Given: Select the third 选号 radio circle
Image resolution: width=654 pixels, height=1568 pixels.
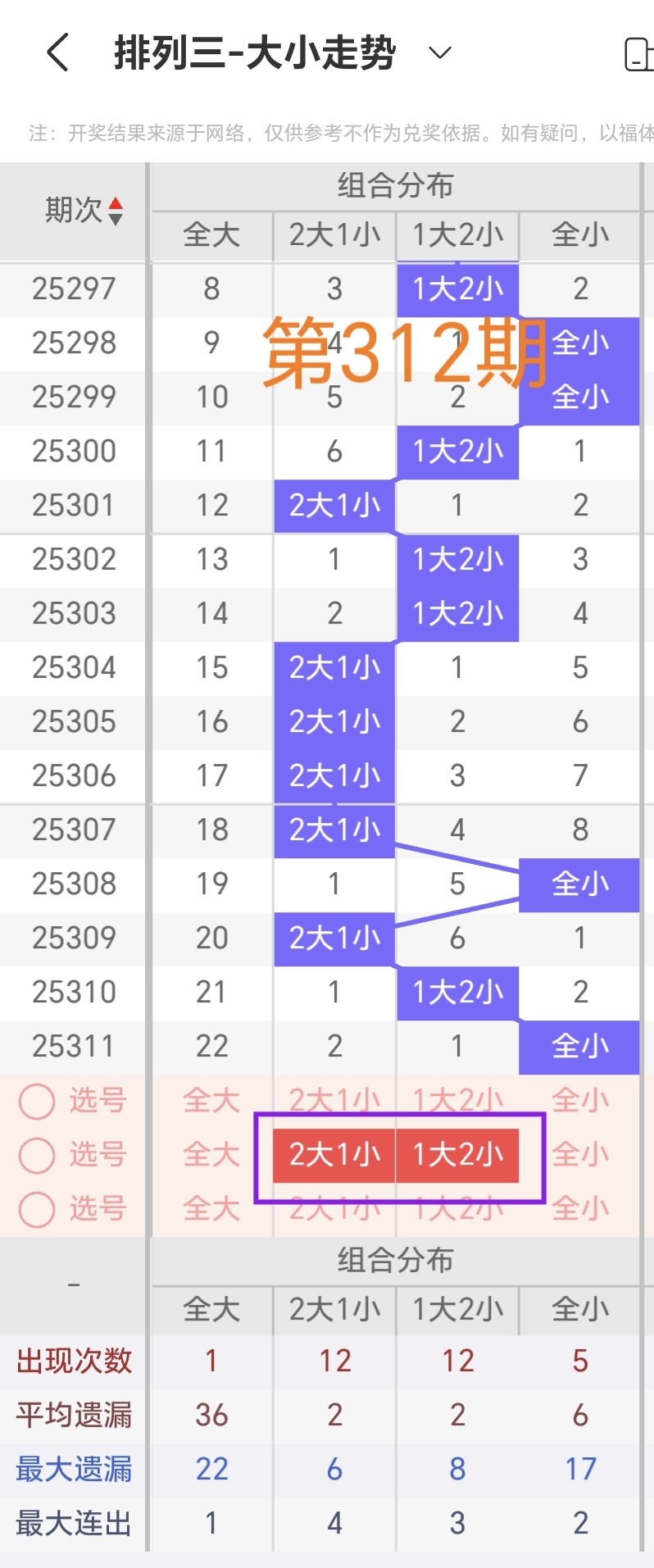Looking at the screenshot, I should coord(36,1209).
